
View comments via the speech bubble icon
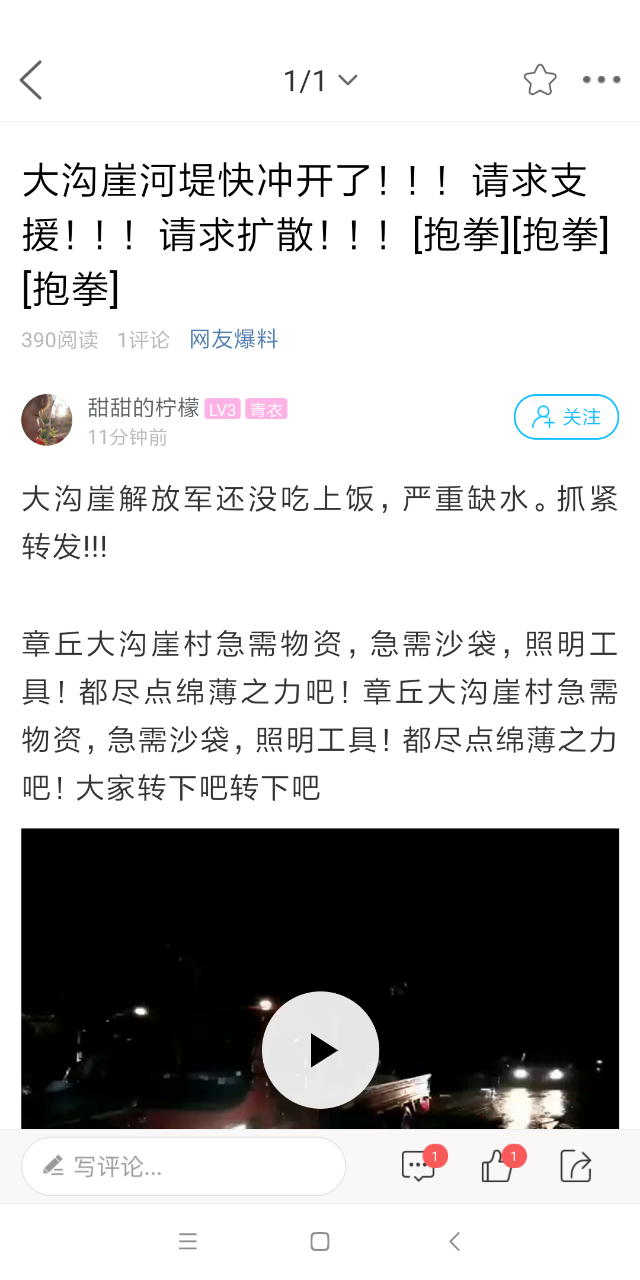pyautogui.click(x=418, y=1166)
